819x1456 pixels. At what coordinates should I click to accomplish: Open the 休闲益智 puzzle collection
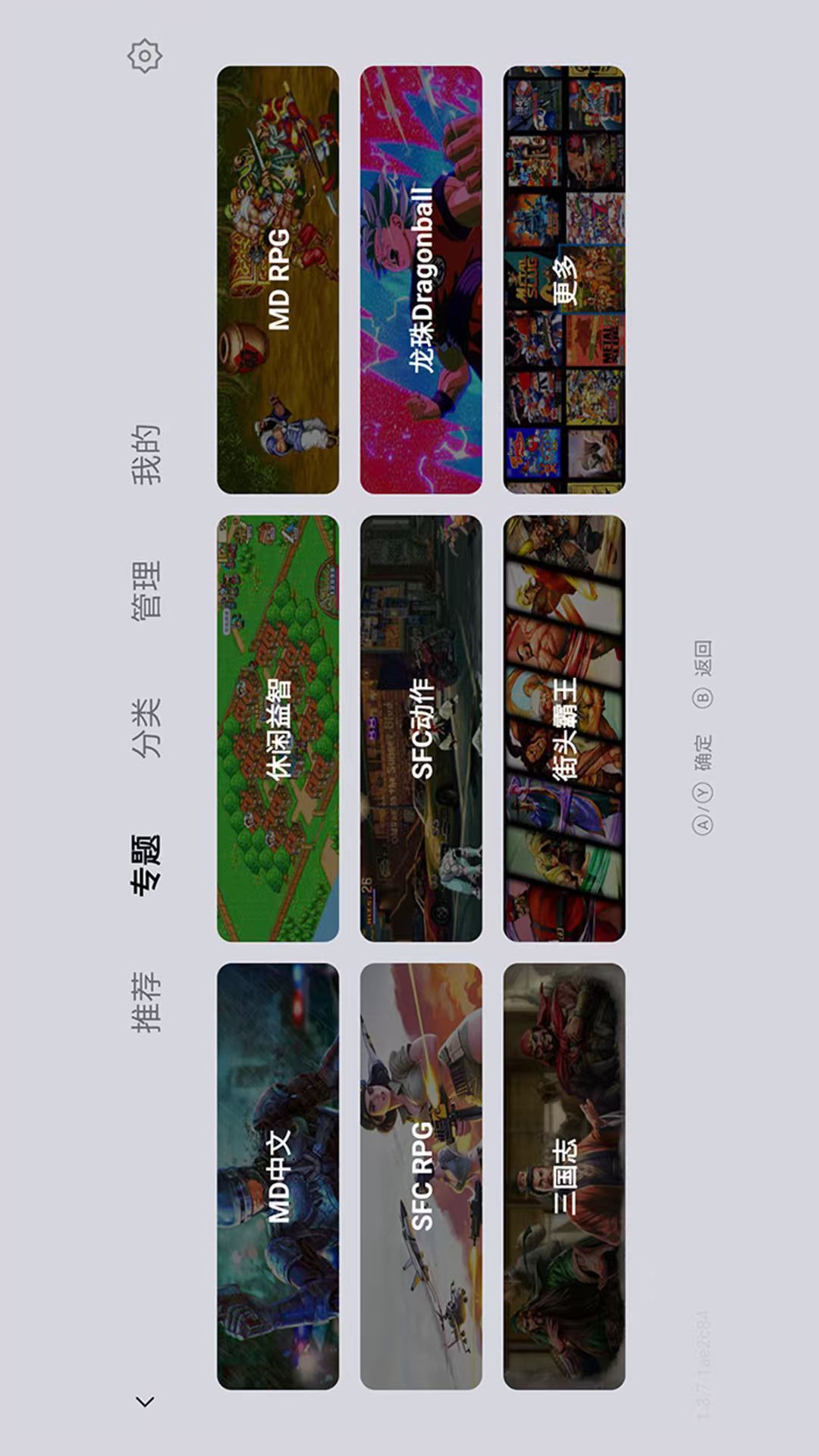[279, 728]
